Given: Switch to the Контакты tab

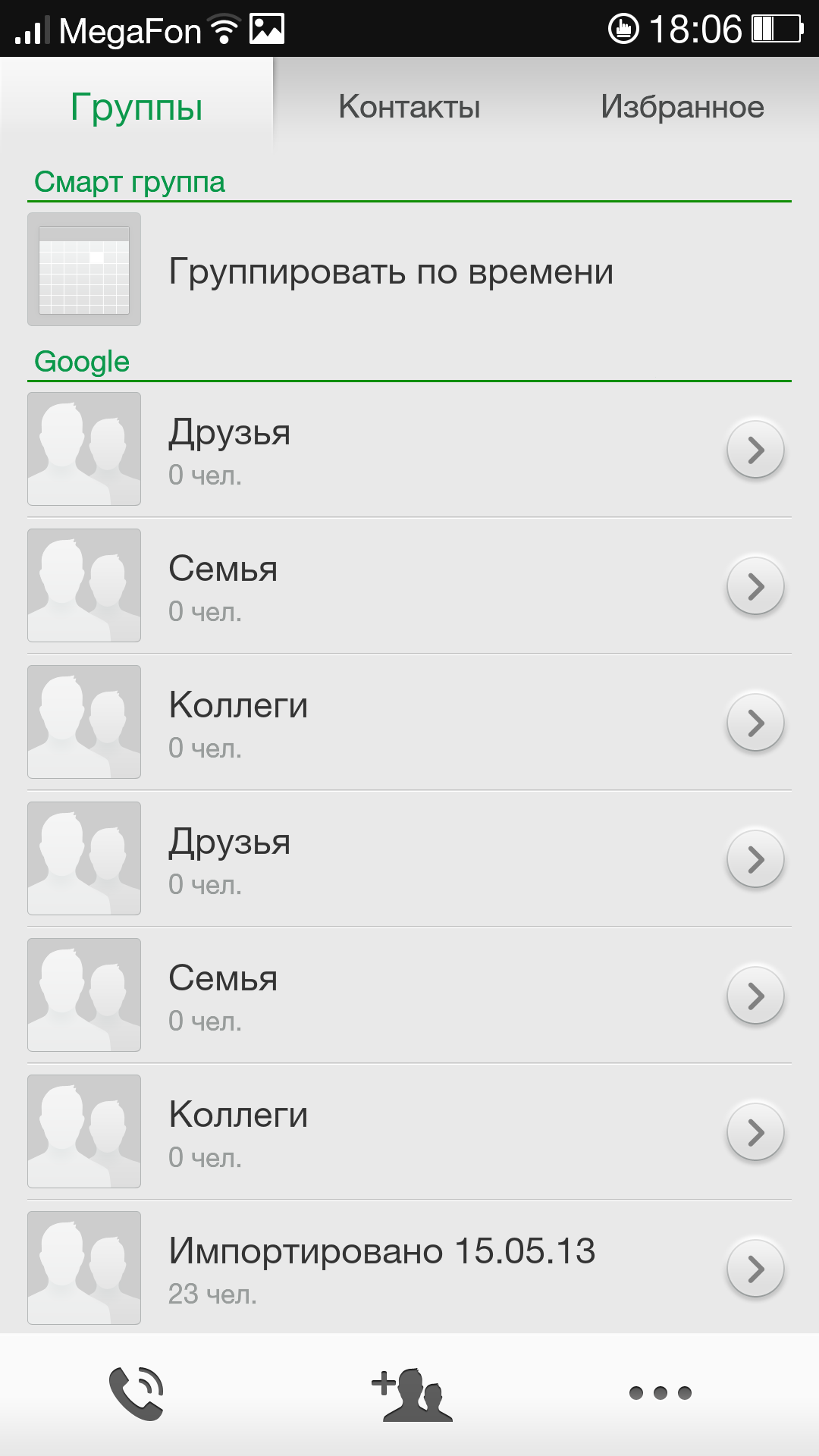Looking at the screenshot, I should pos(409,106).
